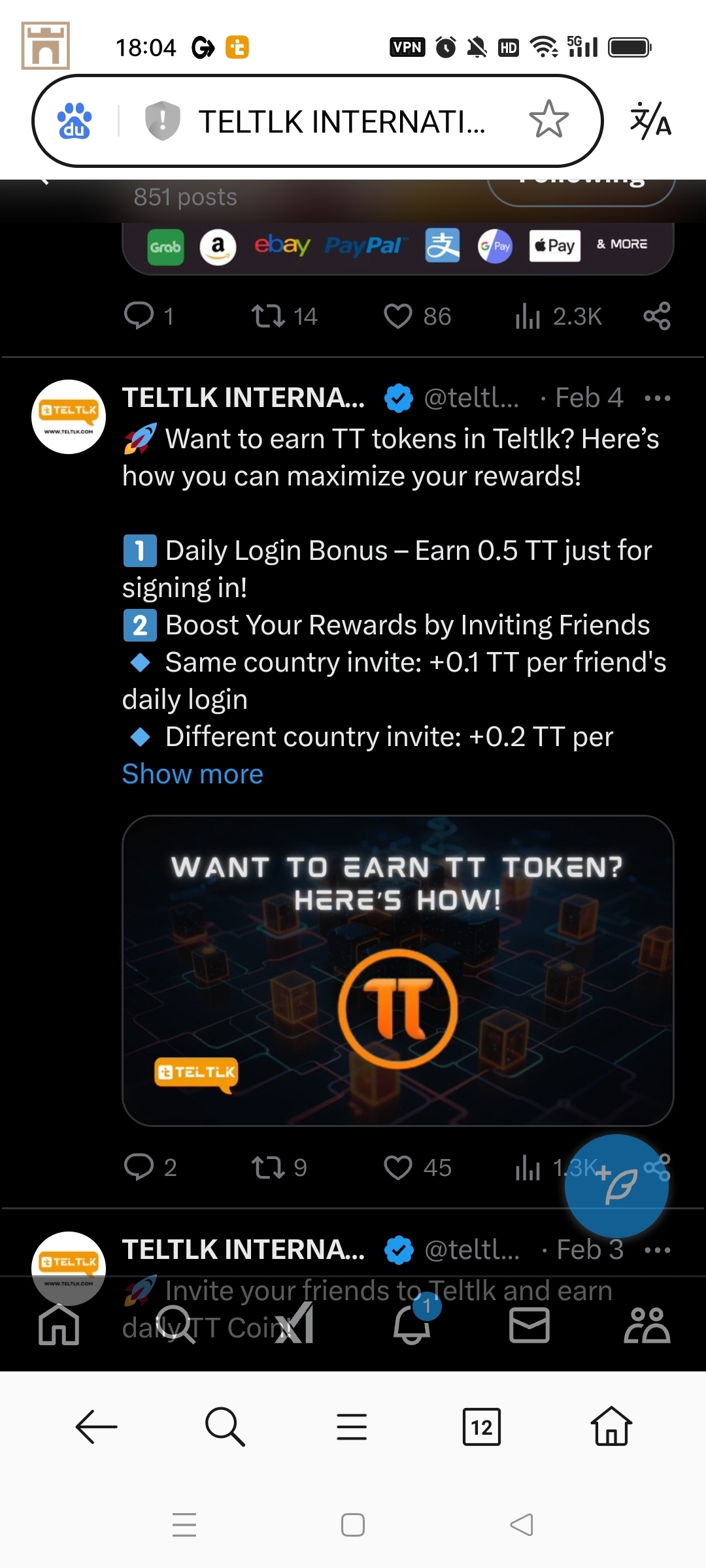Repost the Feb 4 TT tokens post
The width and height of the screenshot is (706, 1568).
(268, 1168)
